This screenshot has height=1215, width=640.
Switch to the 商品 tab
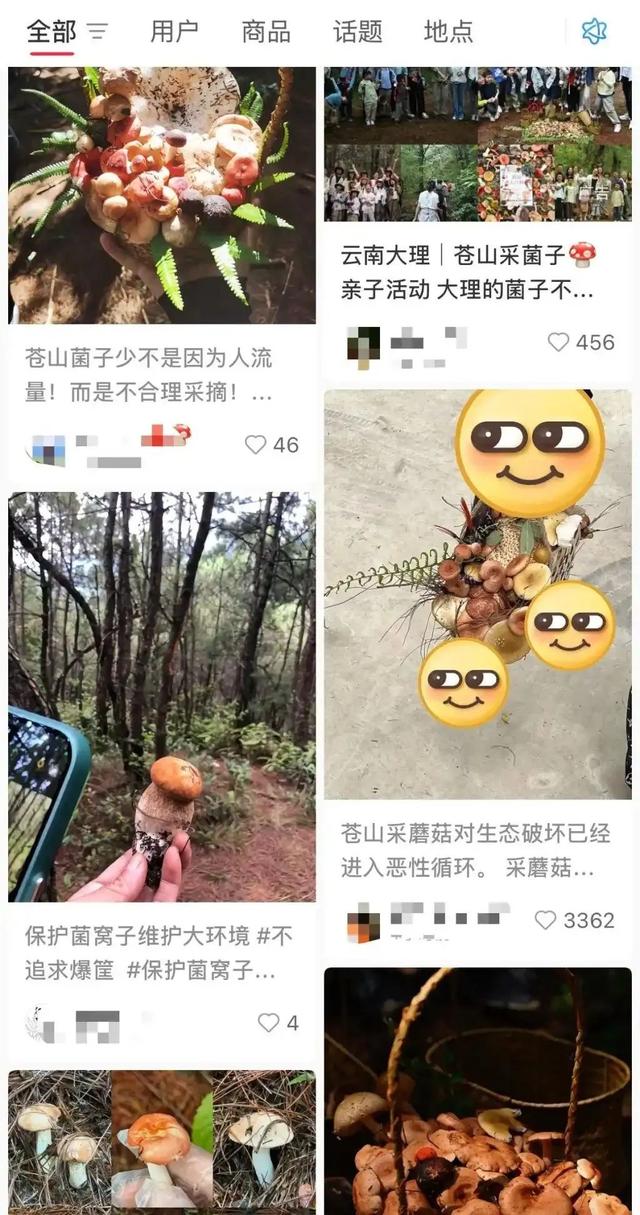click(x=265, y=31)
